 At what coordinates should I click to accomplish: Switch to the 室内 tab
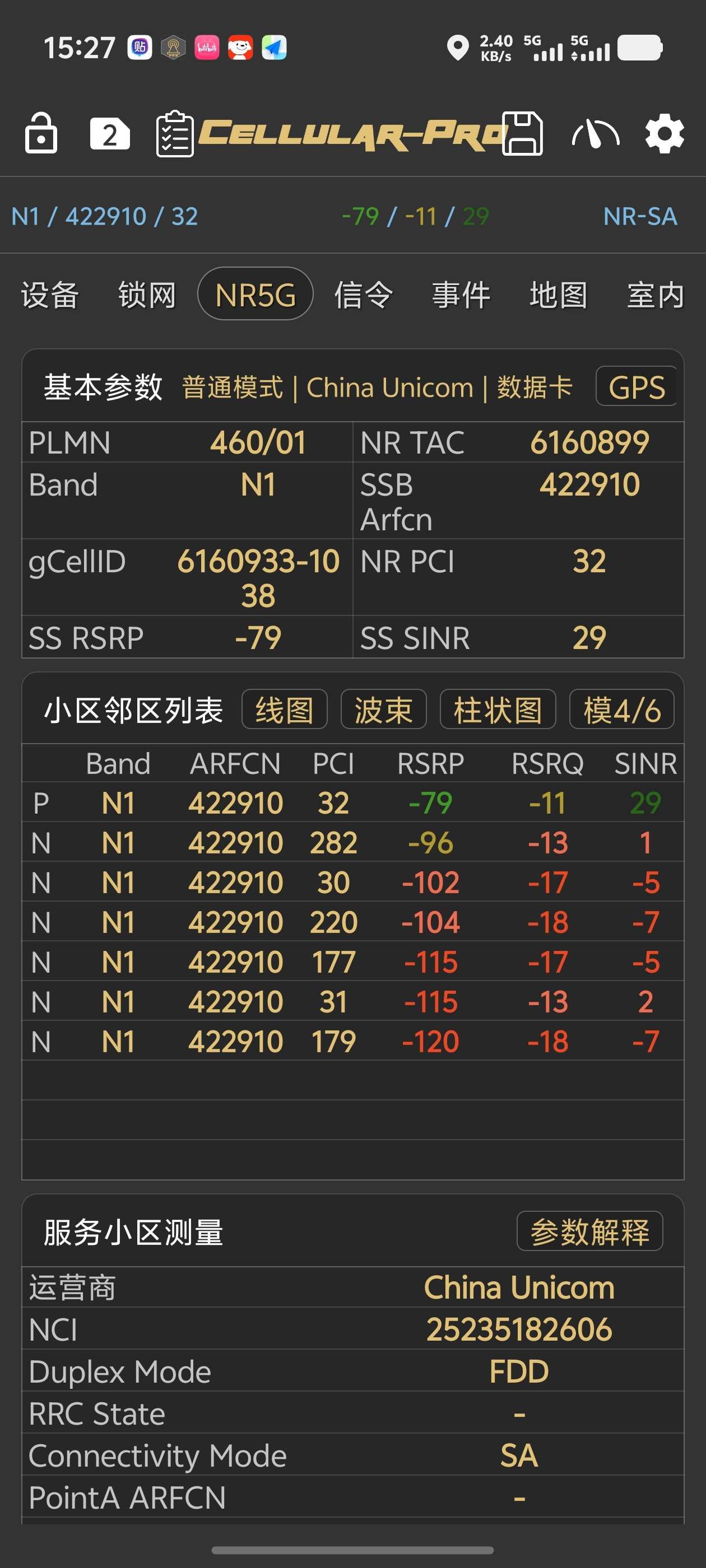(x=656, y=295)
